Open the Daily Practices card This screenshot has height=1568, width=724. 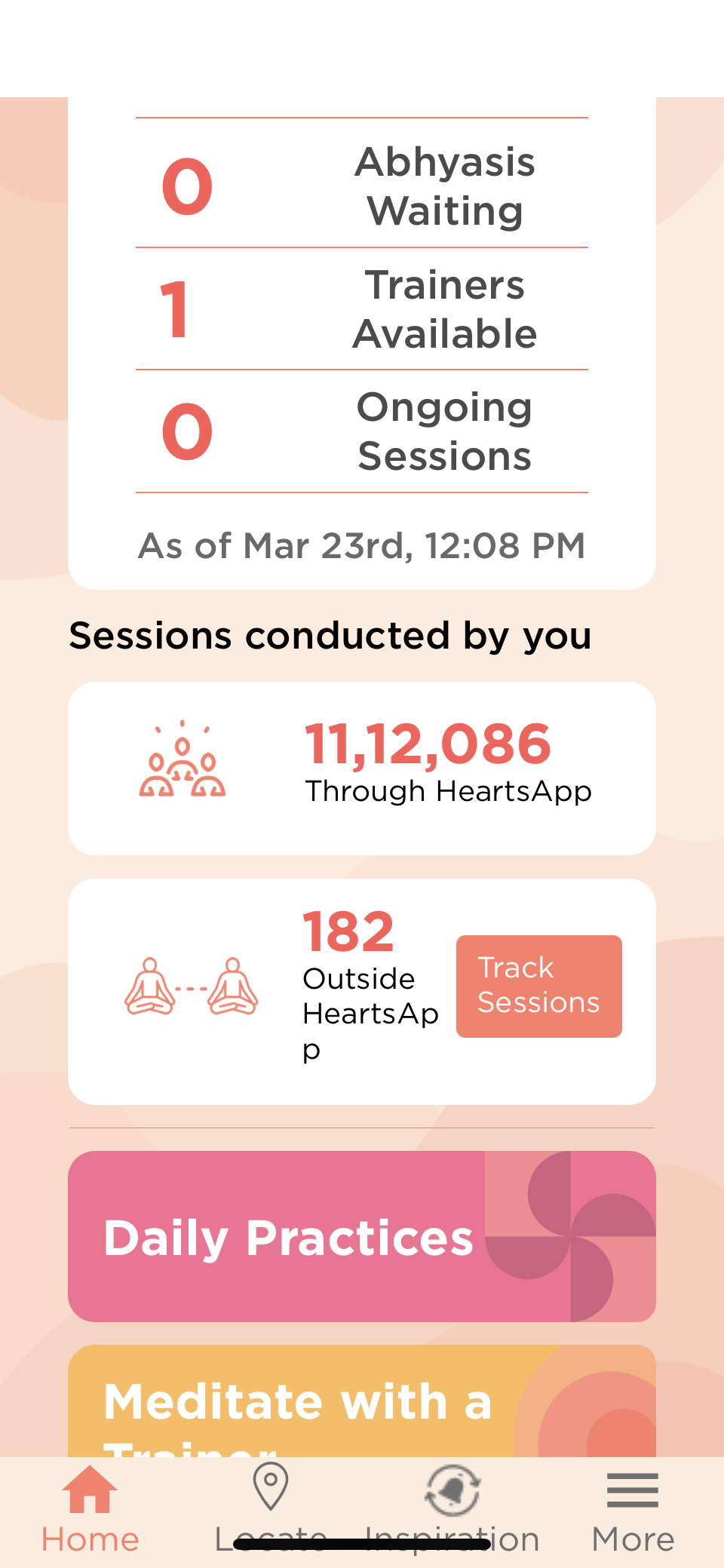[x=362, y=1236]
